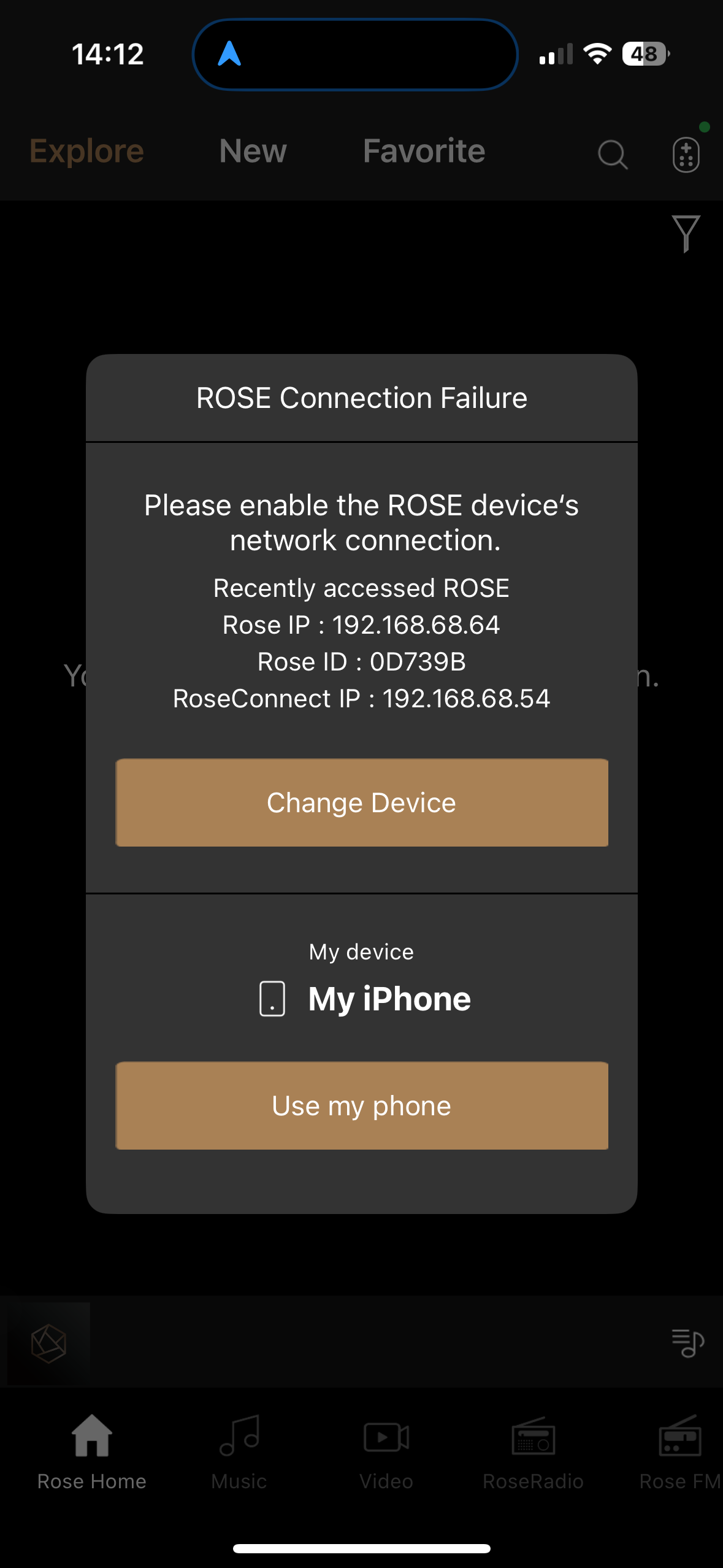Tap the Change Device button
This screenshot has width=723, height=1568.
pyautogui.click(x=362, y=802)
